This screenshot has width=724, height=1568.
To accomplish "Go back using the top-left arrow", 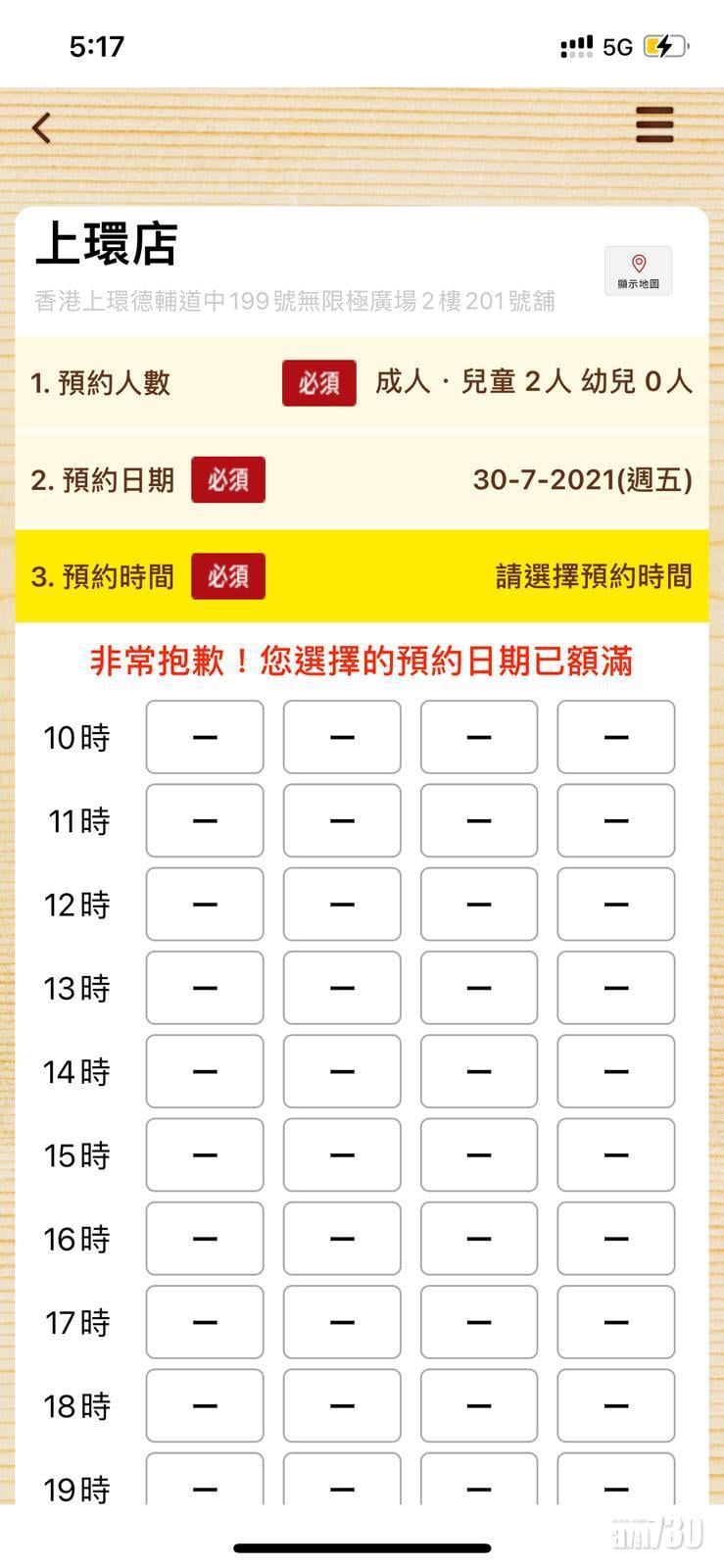I will [x=41, y=127].
